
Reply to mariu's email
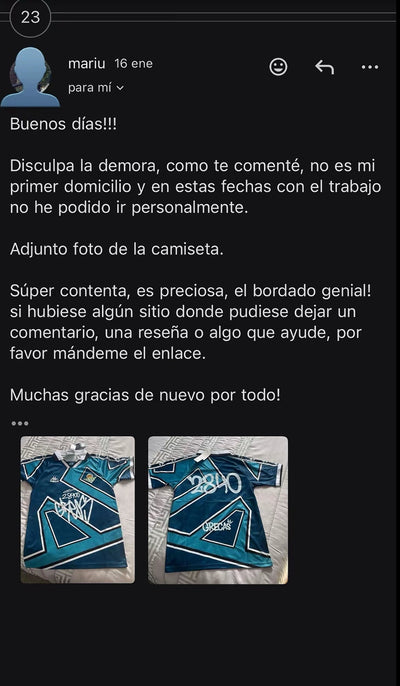click(325, 67)
